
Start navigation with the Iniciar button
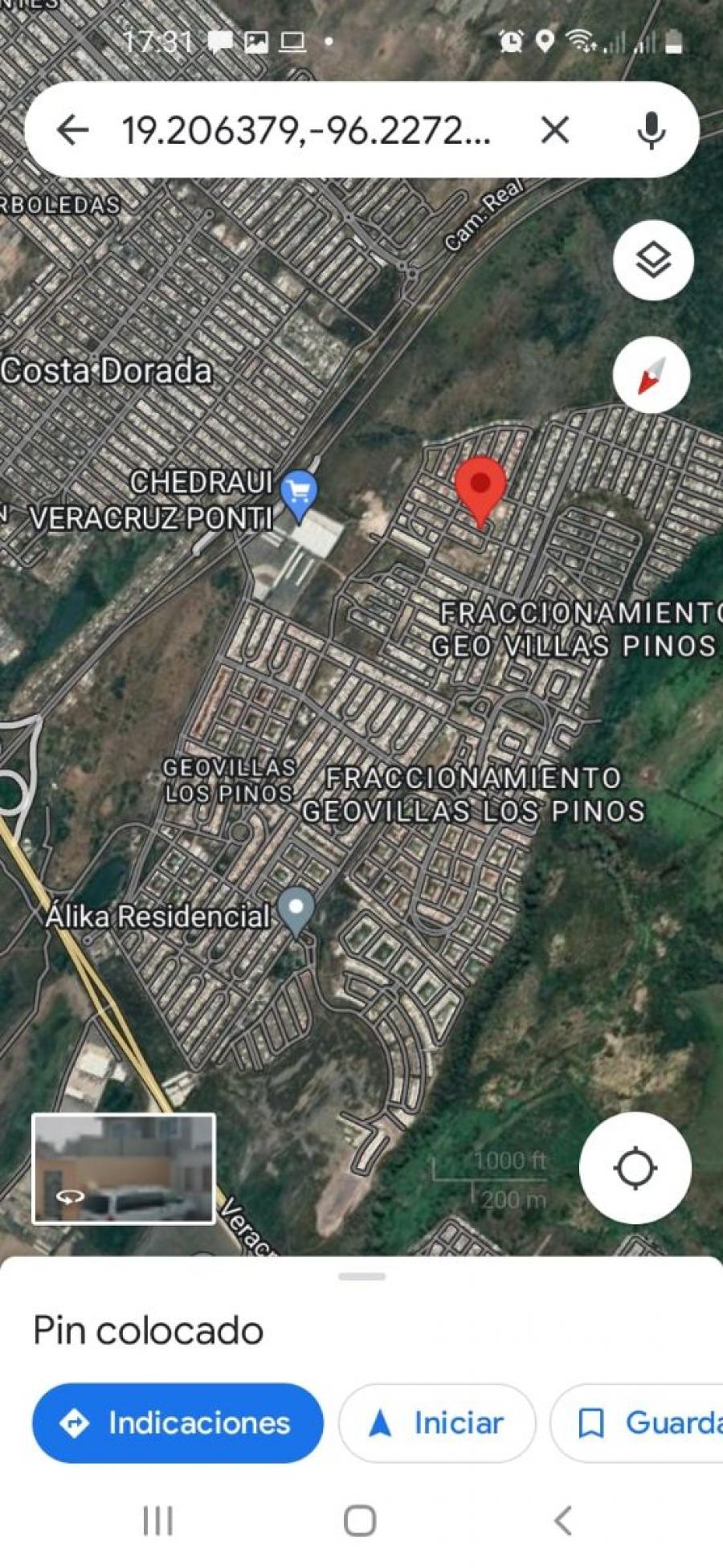pos(437,1423)
